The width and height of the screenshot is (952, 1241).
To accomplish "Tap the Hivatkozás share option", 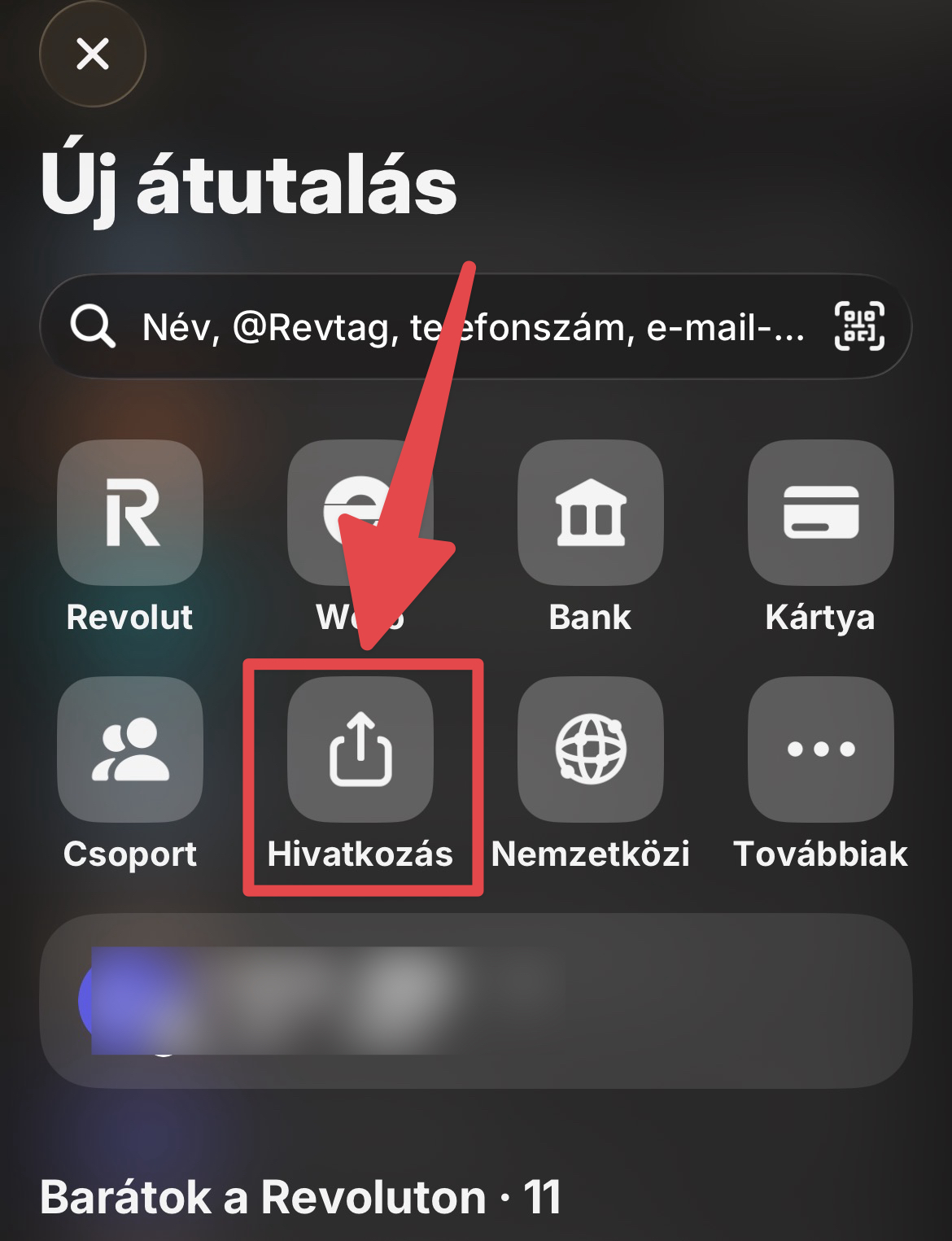I will point(360,749).
